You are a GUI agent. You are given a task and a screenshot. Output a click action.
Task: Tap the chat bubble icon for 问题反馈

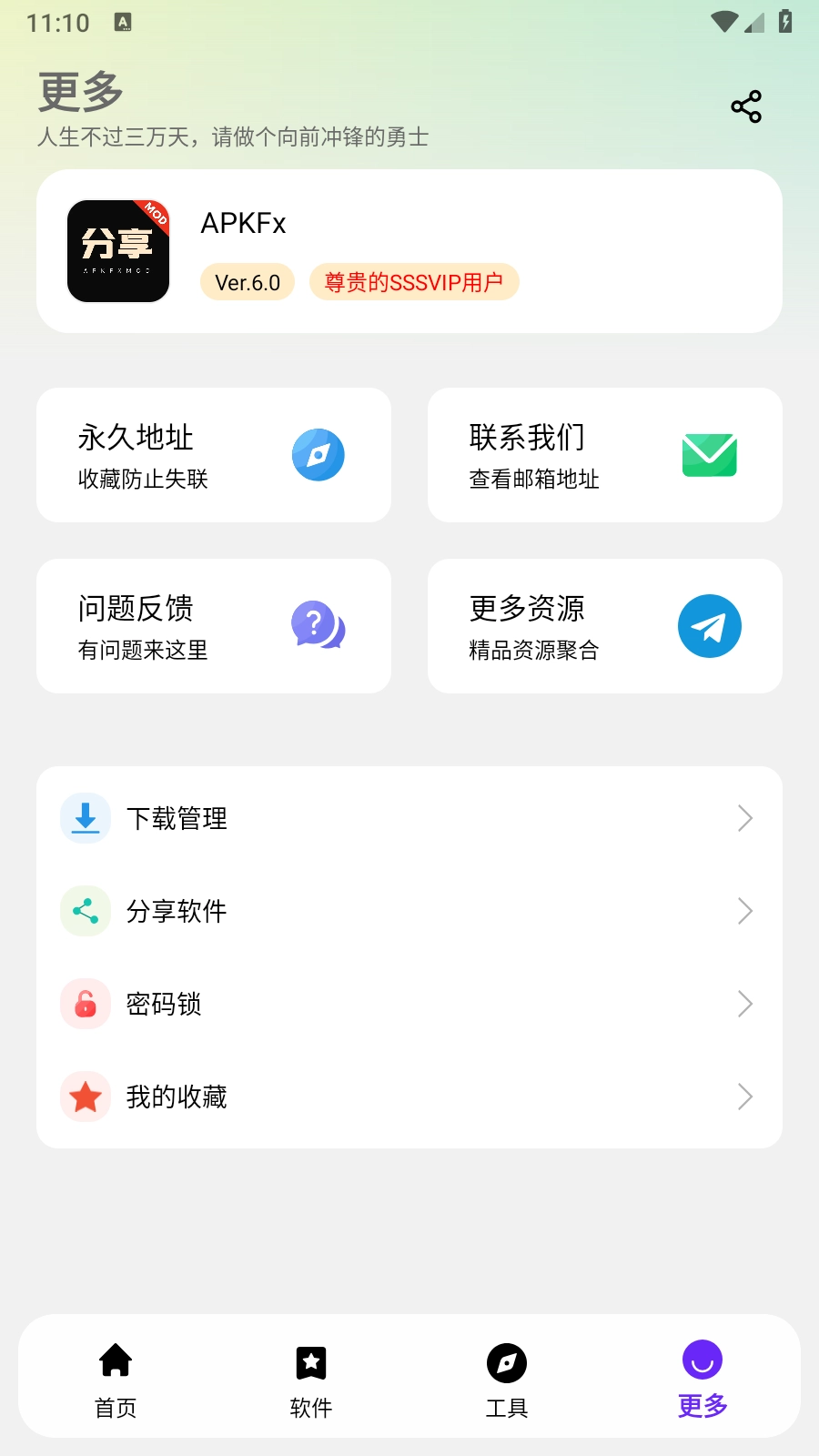(318, 625)
